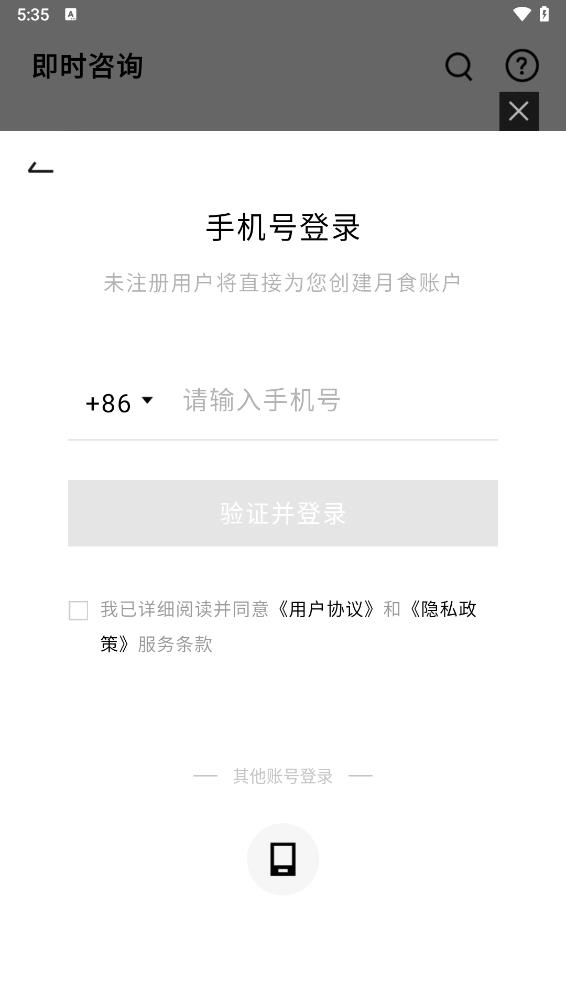Check the agreement checkbox for service terms
566x1006 pixels.
(x=78, y=610)
